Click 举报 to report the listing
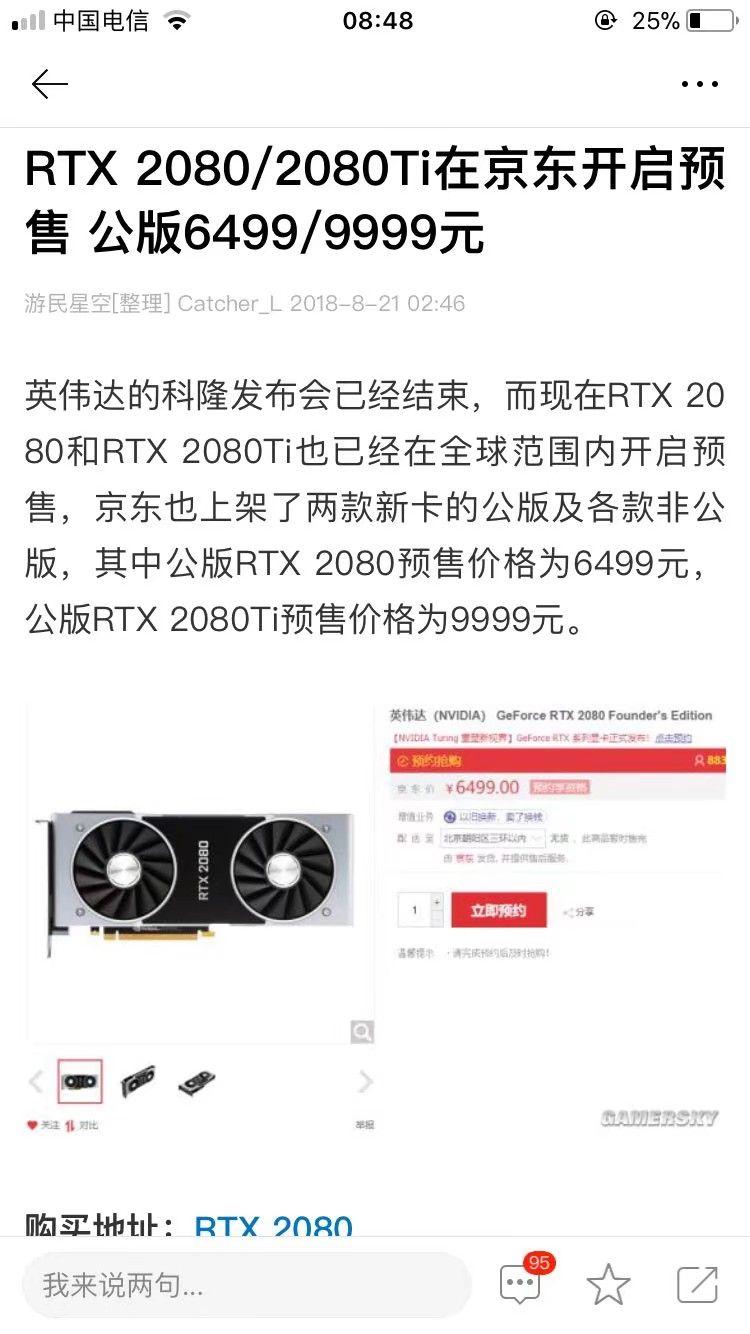Image resolution: width=750 pixels, height=1334 pixels. coord(363,1123)
